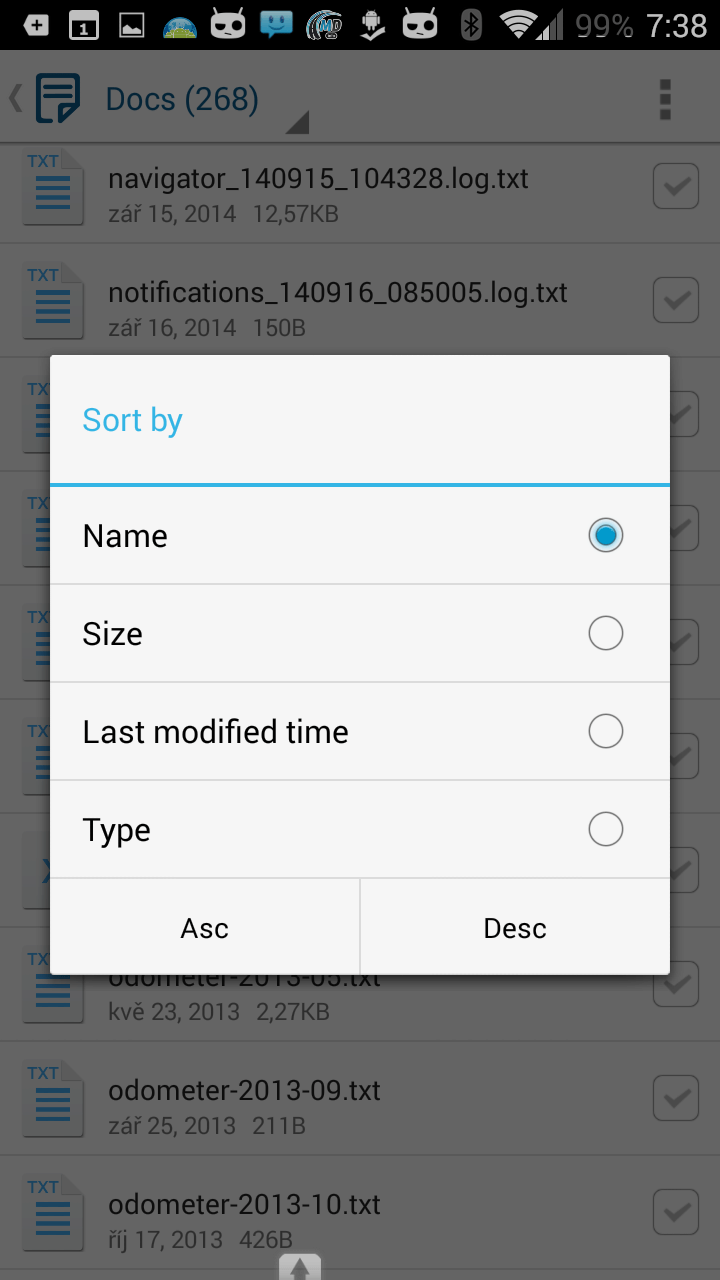Select the Name sort option
The height and width of the screenshot is (1280, 720).
pos(360,536)
